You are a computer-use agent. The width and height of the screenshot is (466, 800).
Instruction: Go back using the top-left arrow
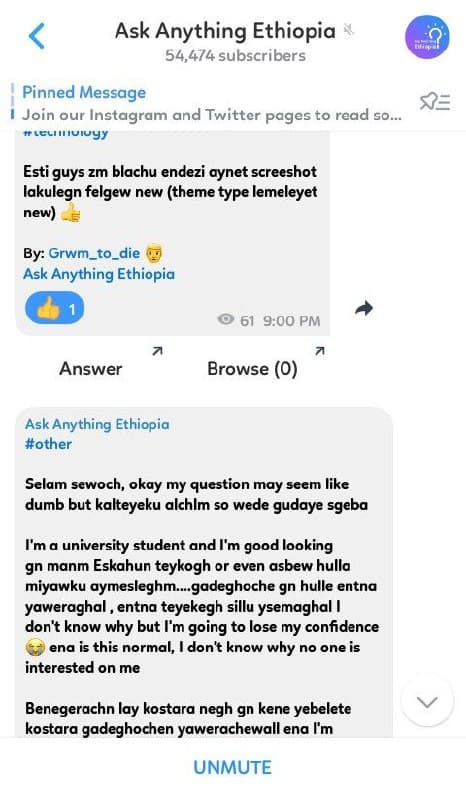click(37, 36)
